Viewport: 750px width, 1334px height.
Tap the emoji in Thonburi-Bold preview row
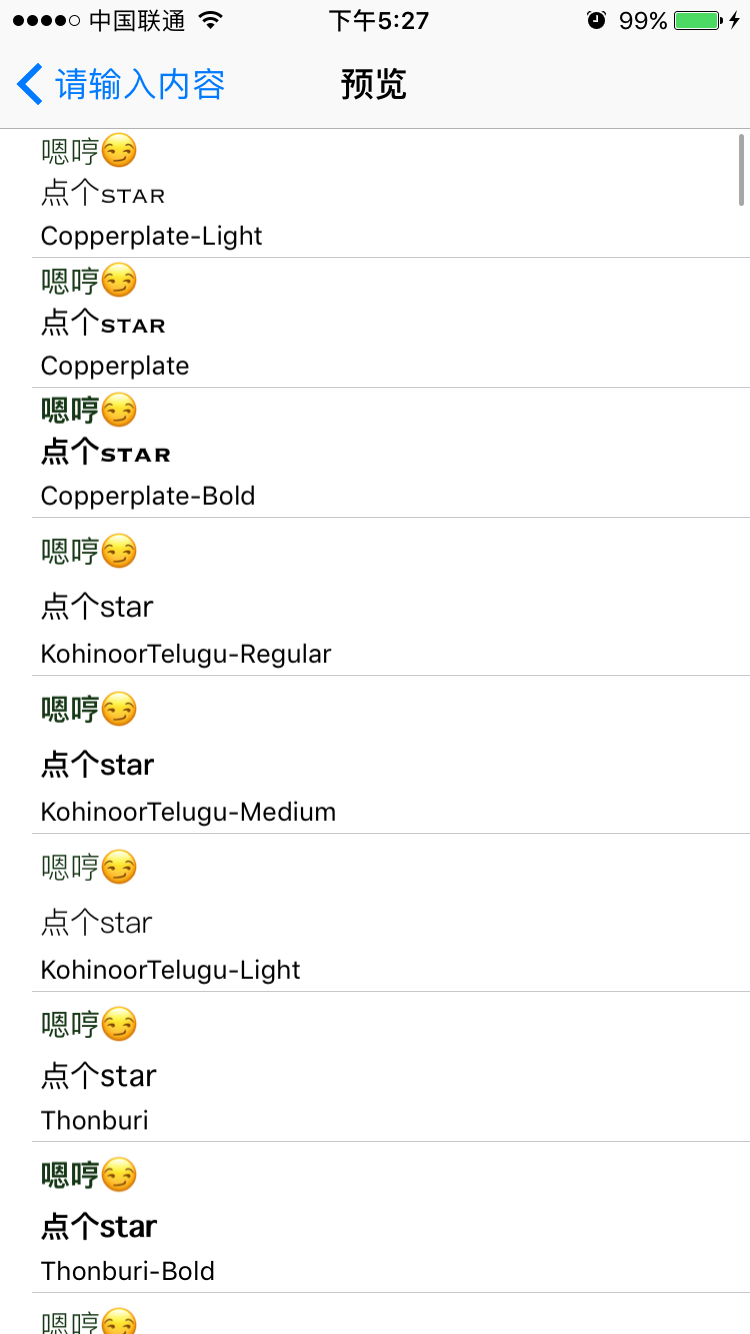(x=118, y=1174)
